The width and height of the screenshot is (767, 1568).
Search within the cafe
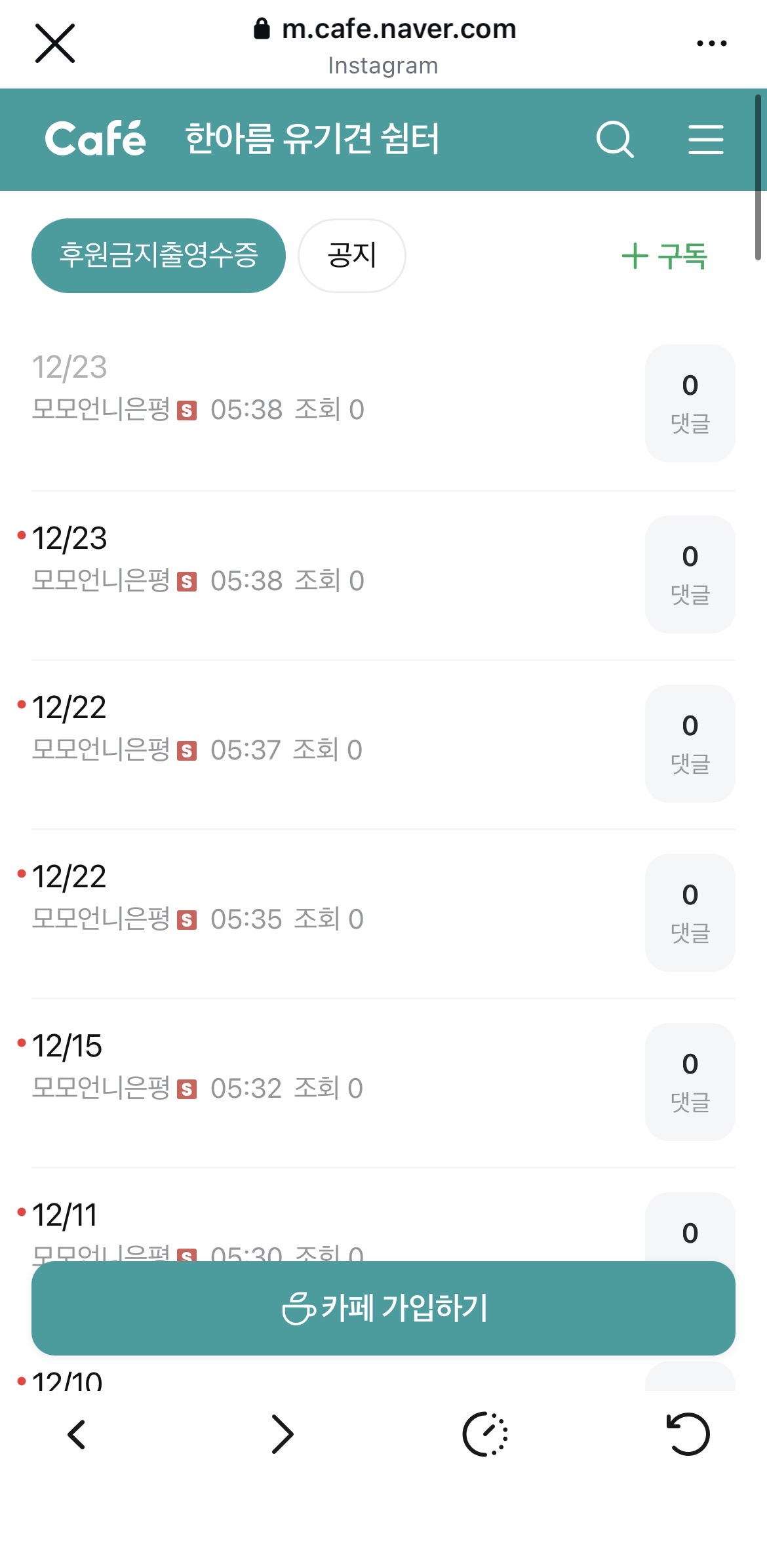pos(614,139)
